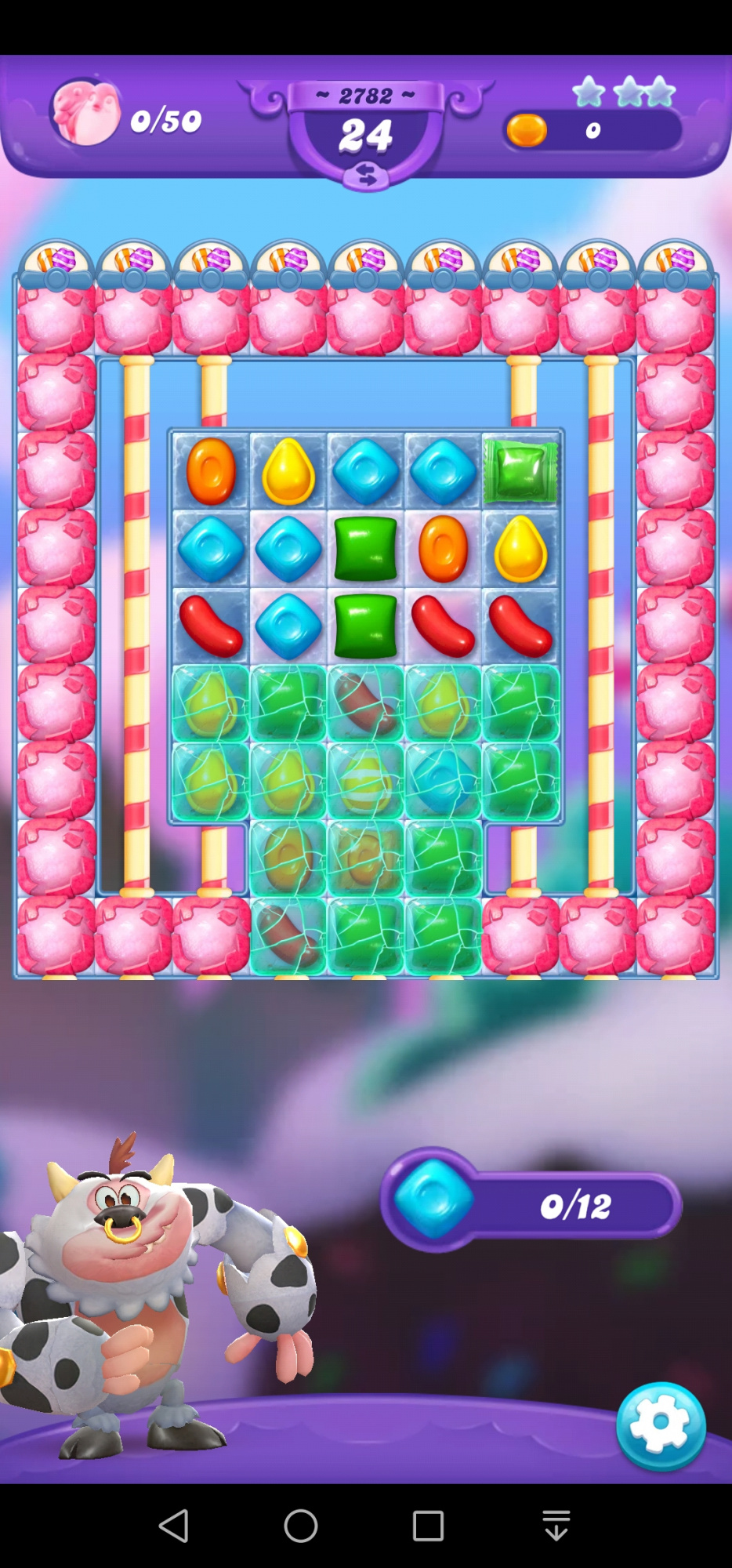Open the settings gear

(x=660, y=1425)
